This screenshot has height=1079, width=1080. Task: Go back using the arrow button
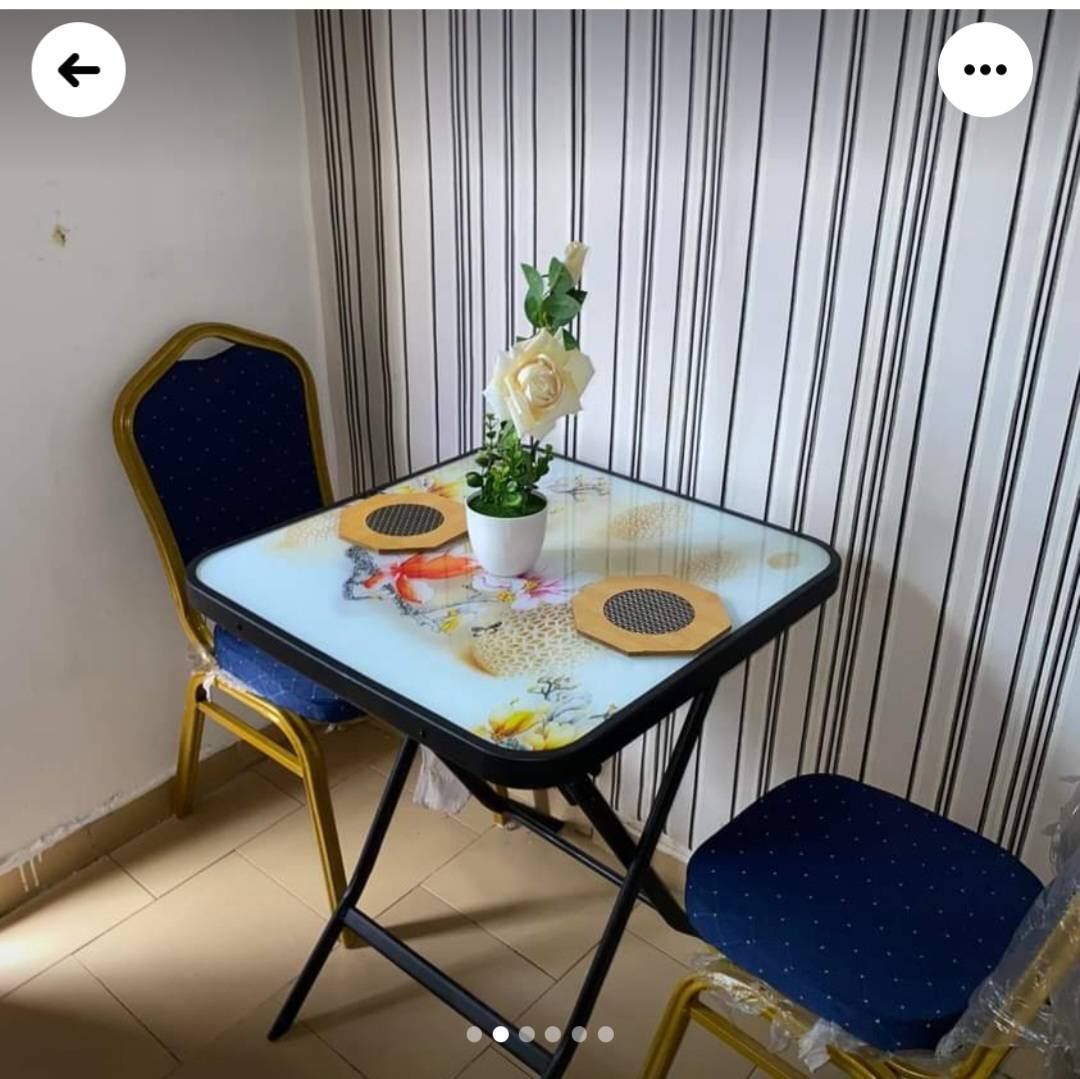(x=78, y=70)
